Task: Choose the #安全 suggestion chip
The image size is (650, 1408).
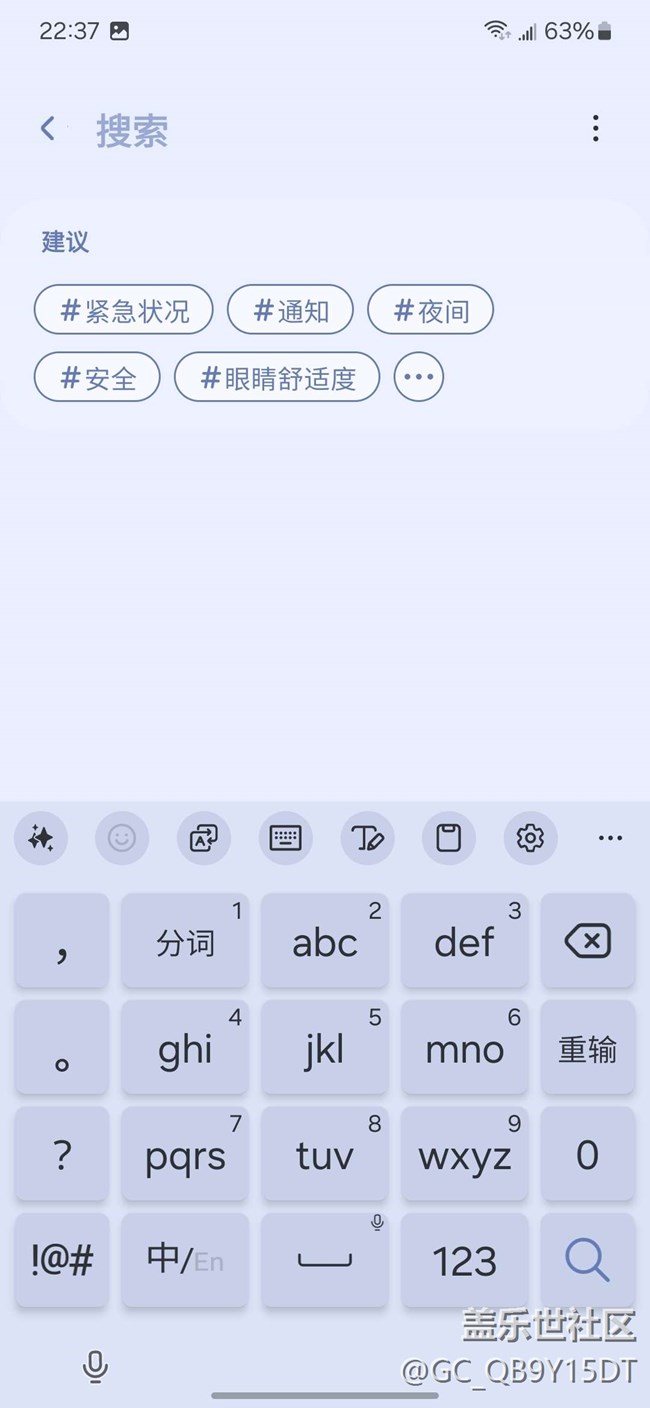Action: pos(97,377)
